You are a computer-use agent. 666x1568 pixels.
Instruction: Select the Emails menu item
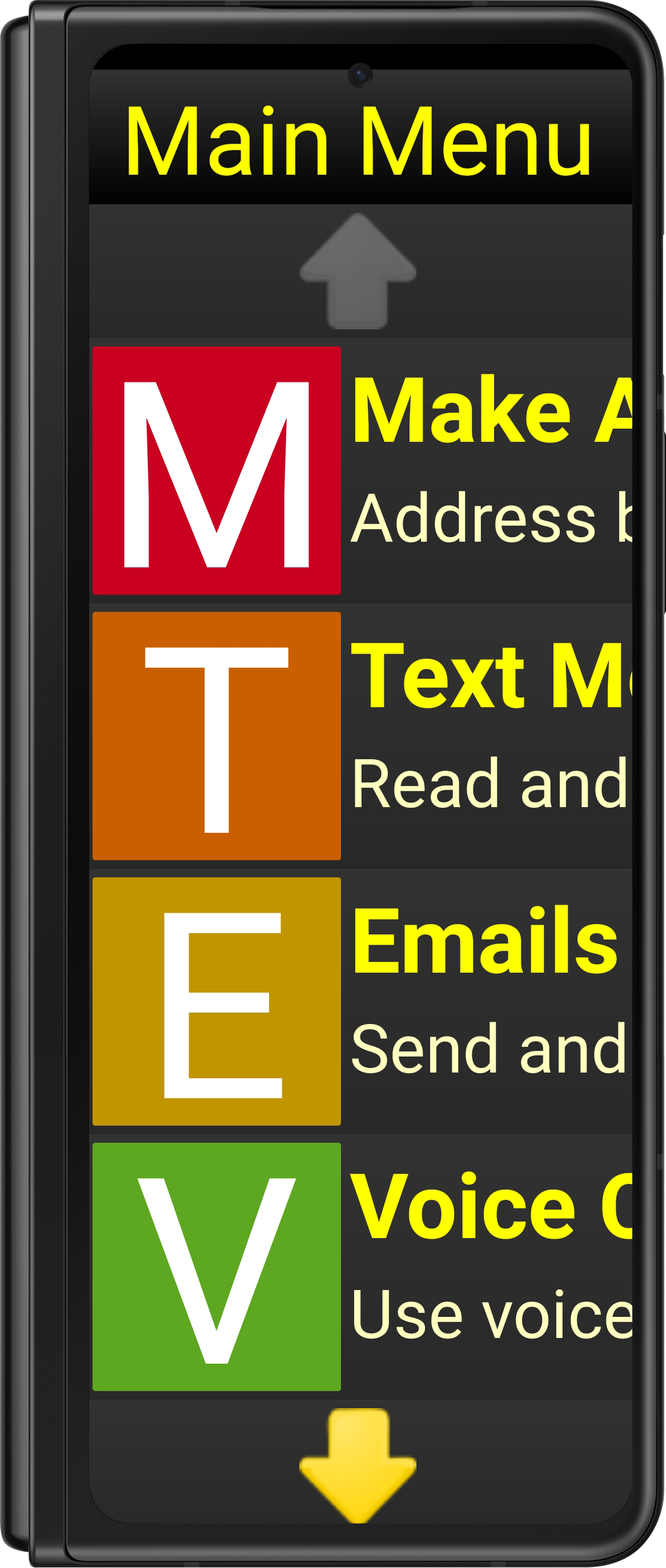(362, 1001)
